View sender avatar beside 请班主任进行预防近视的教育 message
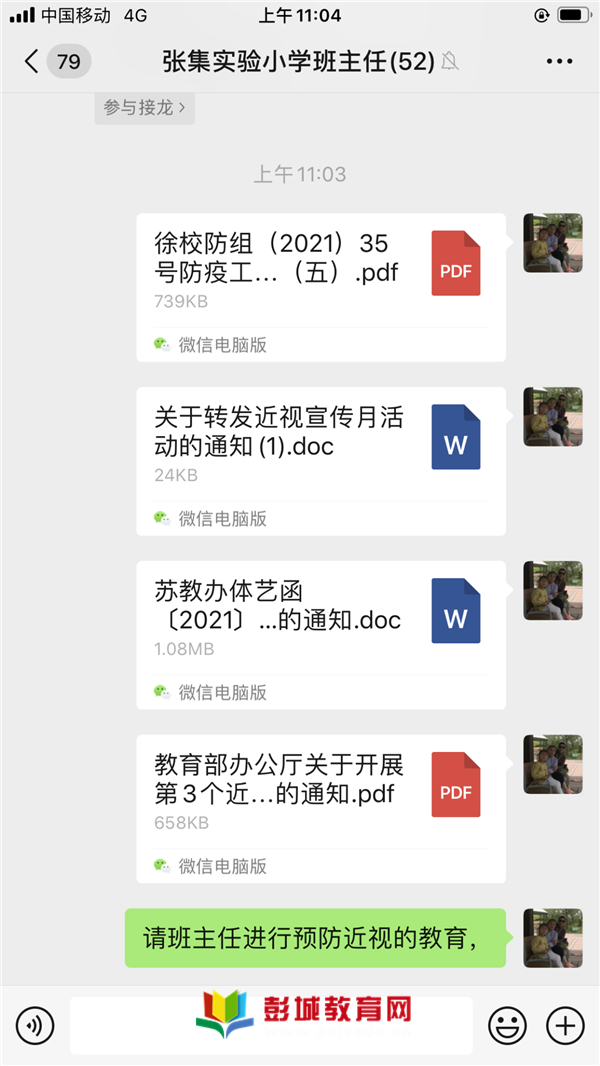This screenshot has height=1066, width=600. [553, 938]
